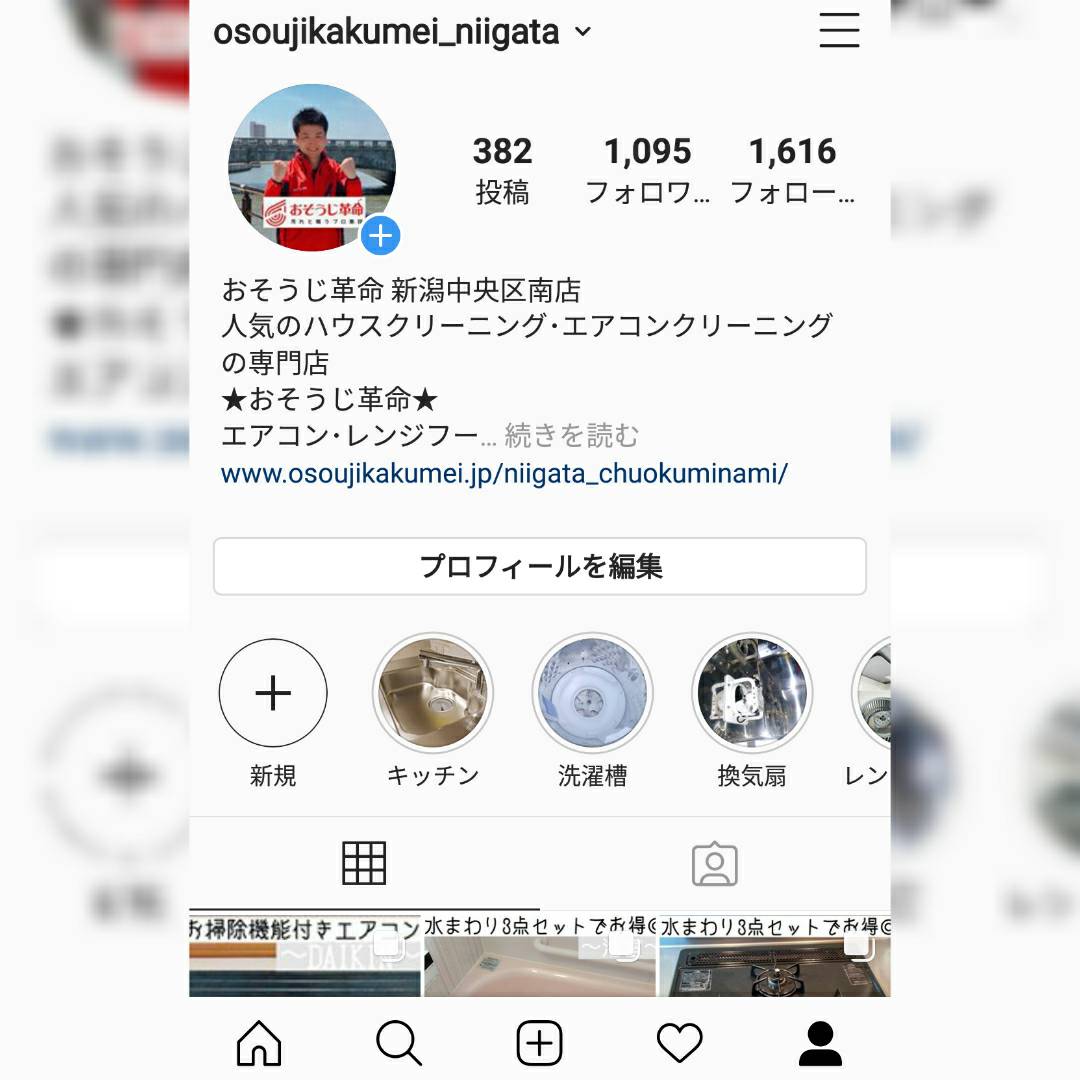
Task: View the 1,095 followers list
Action: pyautogui.click(x=647, y=169)
